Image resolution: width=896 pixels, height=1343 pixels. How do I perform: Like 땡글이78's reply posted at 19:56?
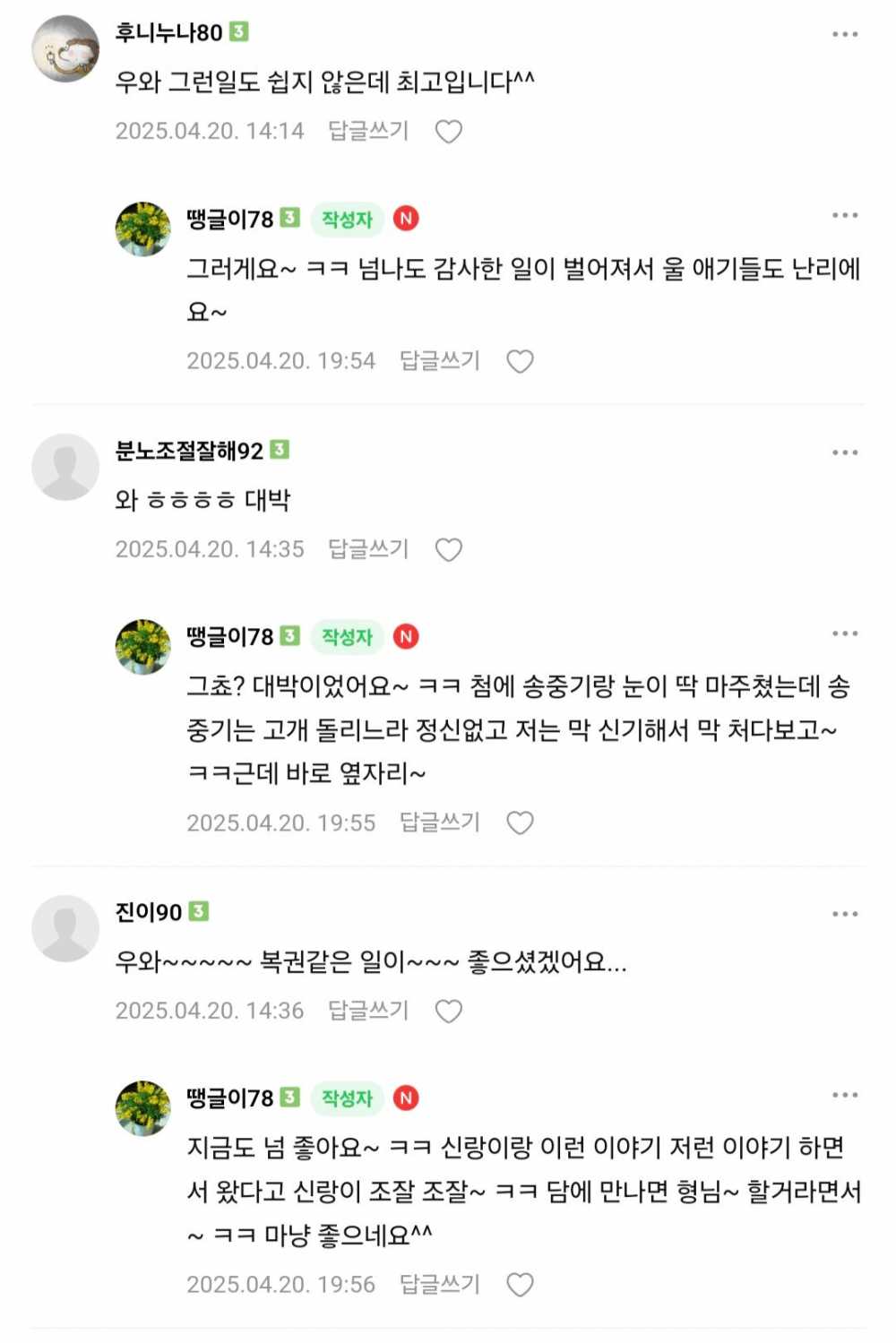pos(520,1285)
